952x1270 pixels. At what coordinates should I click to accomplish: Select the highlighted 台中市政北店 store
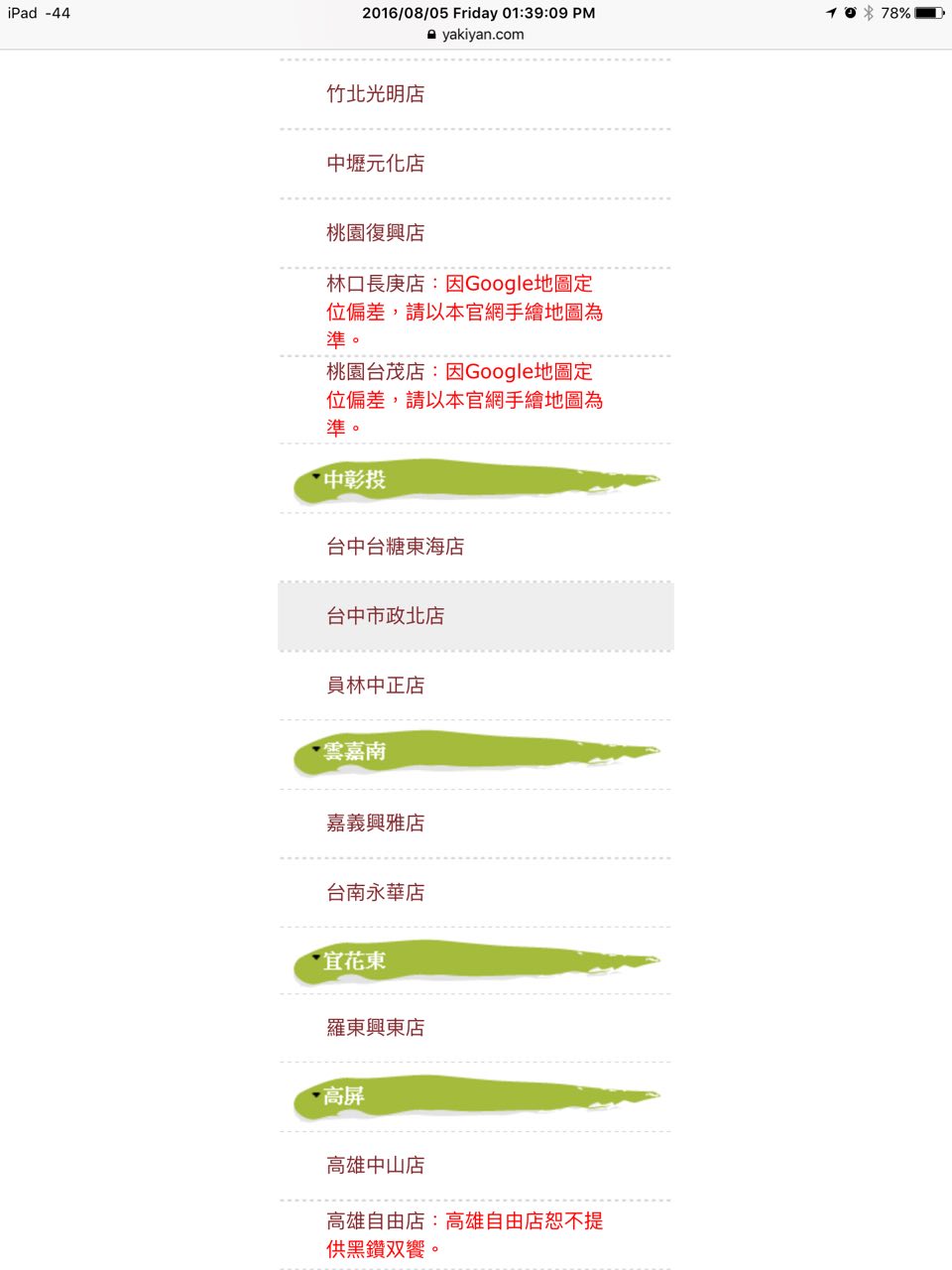pos(386,616)
